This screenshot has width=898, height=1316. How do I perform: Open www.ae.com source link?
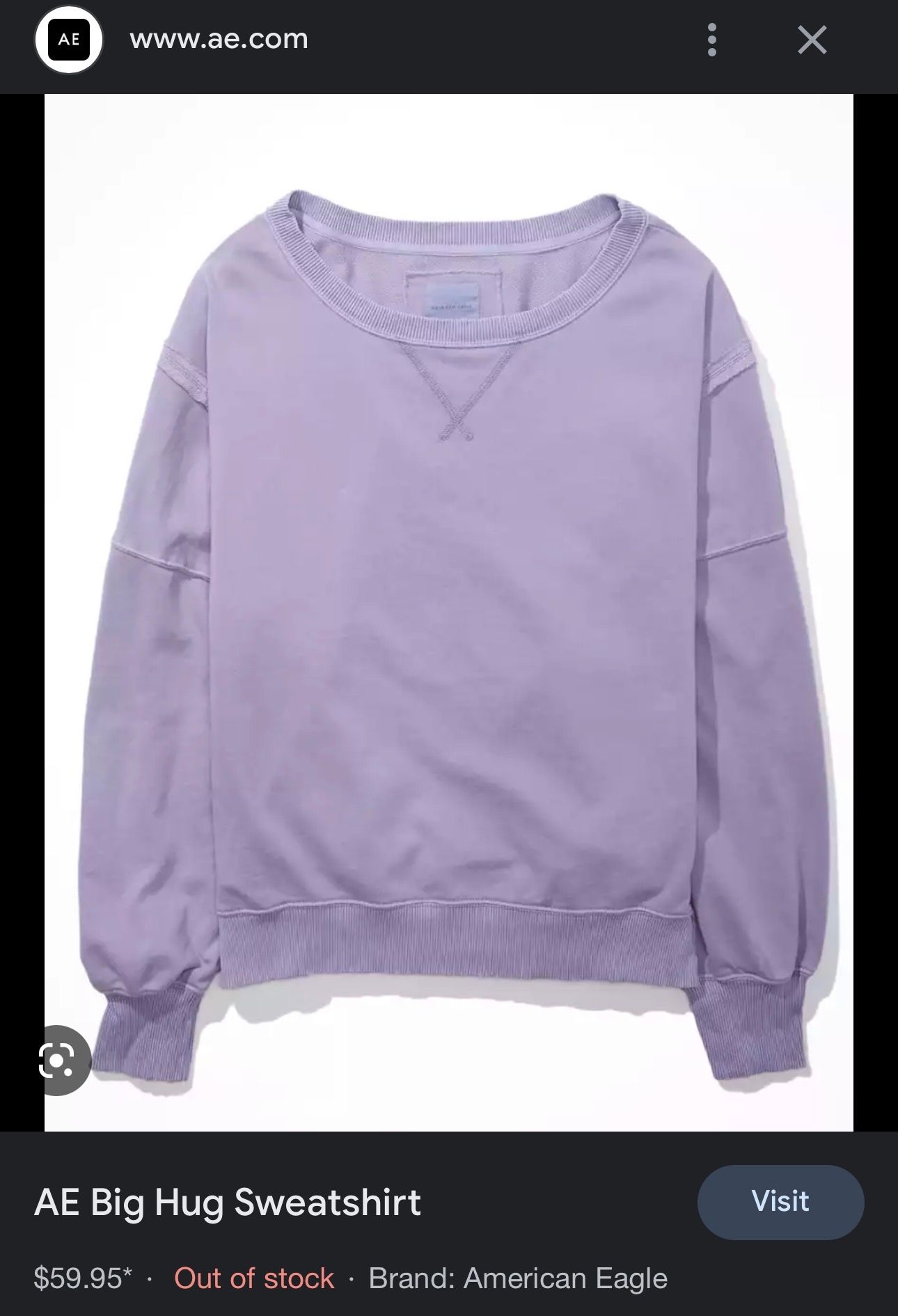click(219, 39)
